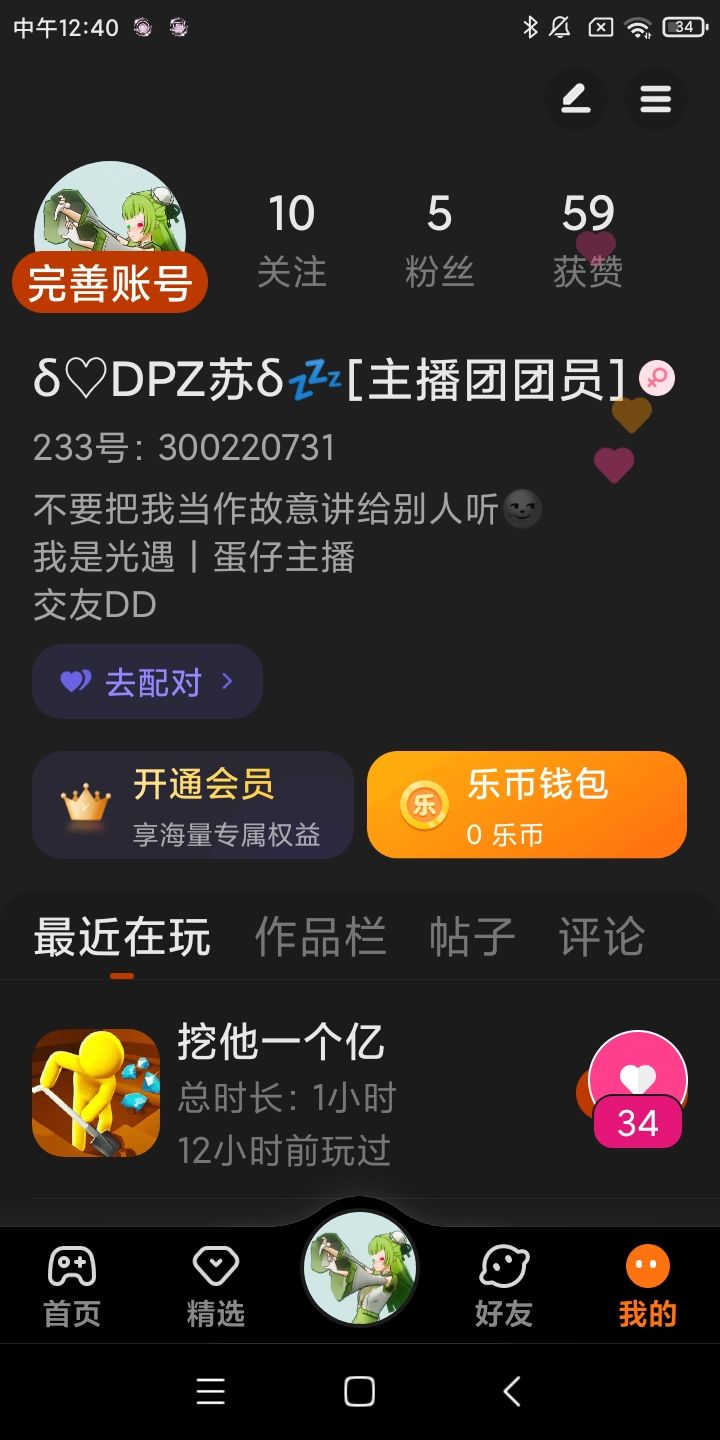Tap the 完善账号 button
Viewport: 720px width, 1440px height.
(x=110, y=283)
